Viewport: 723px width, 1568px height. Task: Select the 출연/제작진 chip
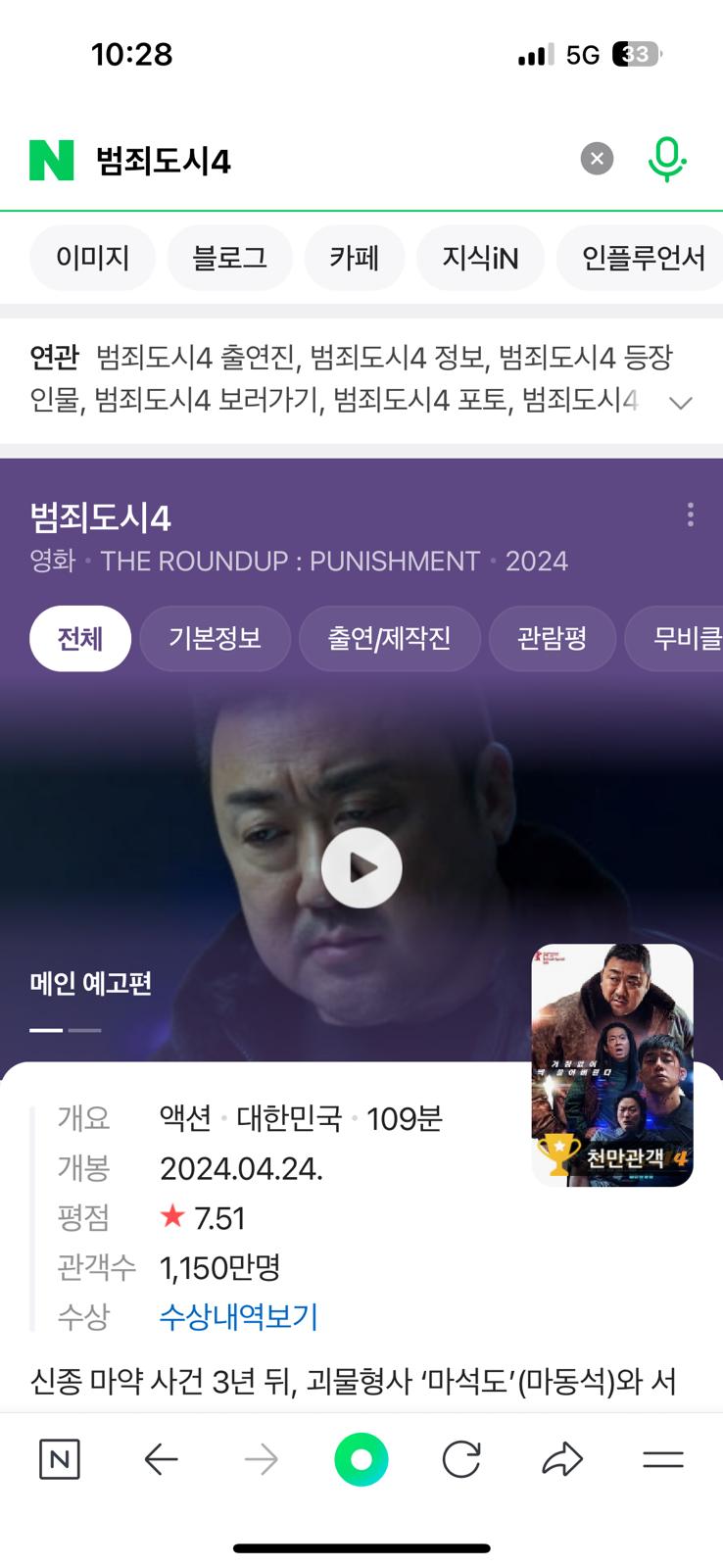pos(389,639)
